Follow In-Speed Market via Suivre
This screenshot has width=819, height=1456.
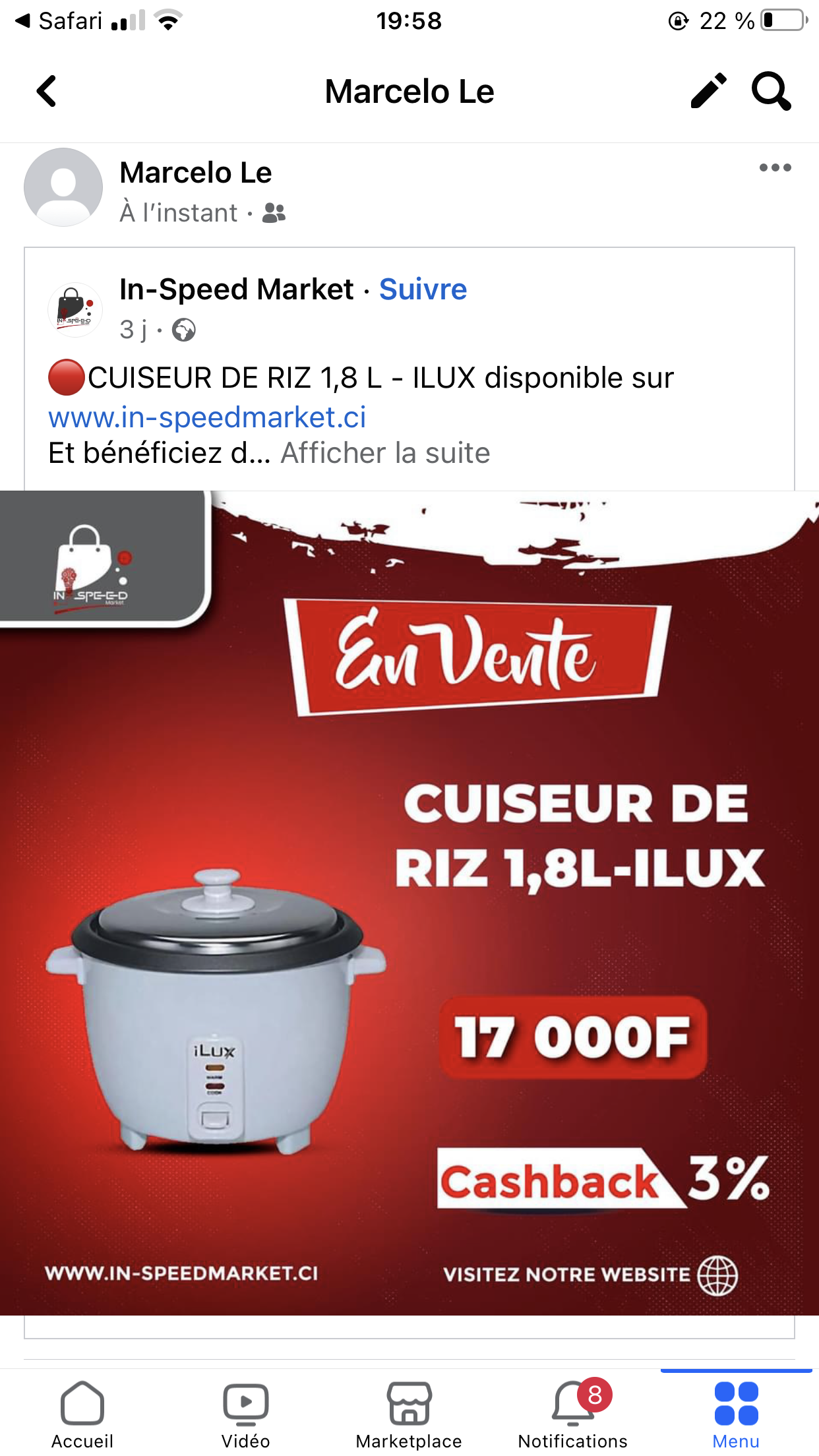423,289
